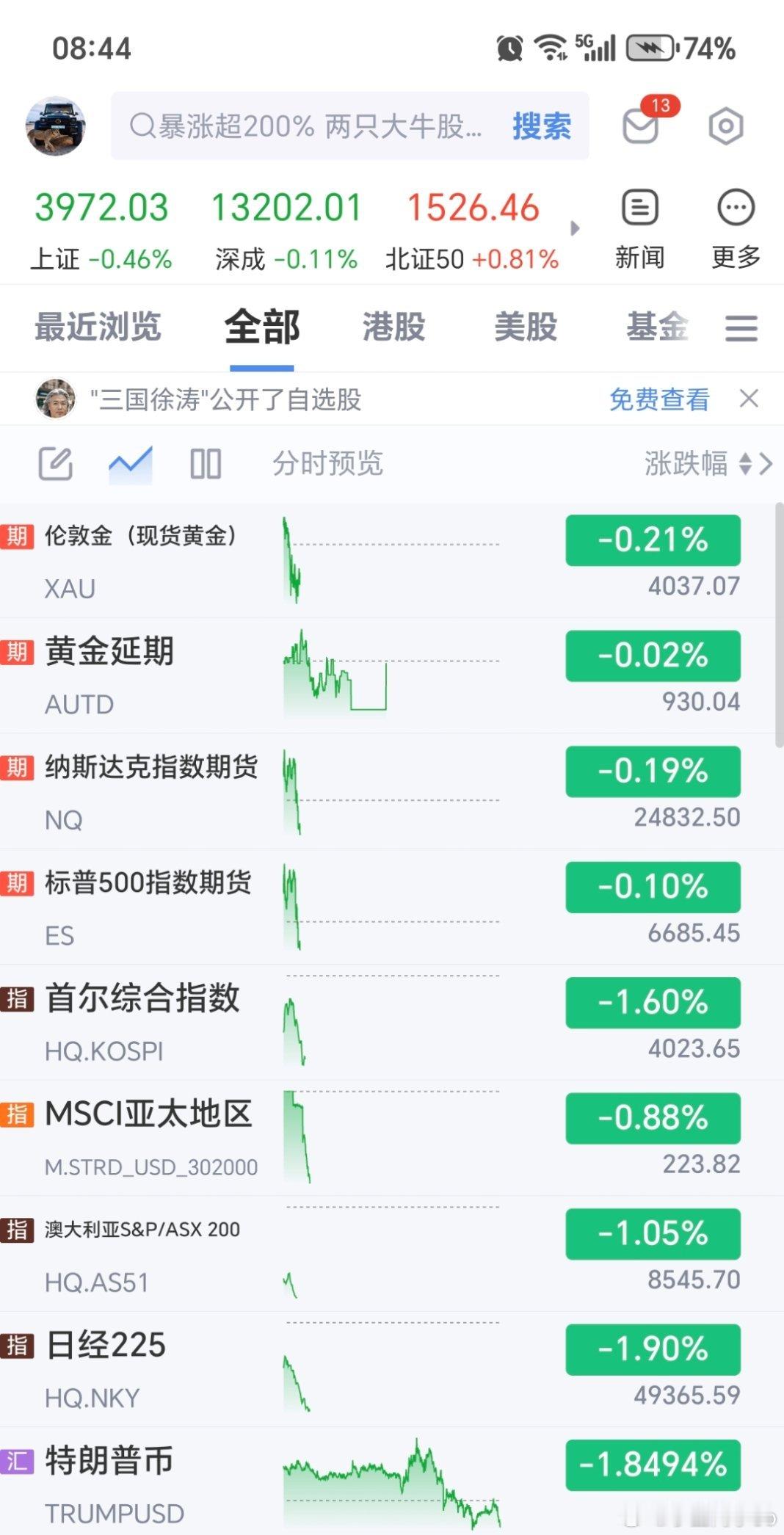784x1535 pixels.
Task: Open the settings gear icon
Action: tap(725, 126)
